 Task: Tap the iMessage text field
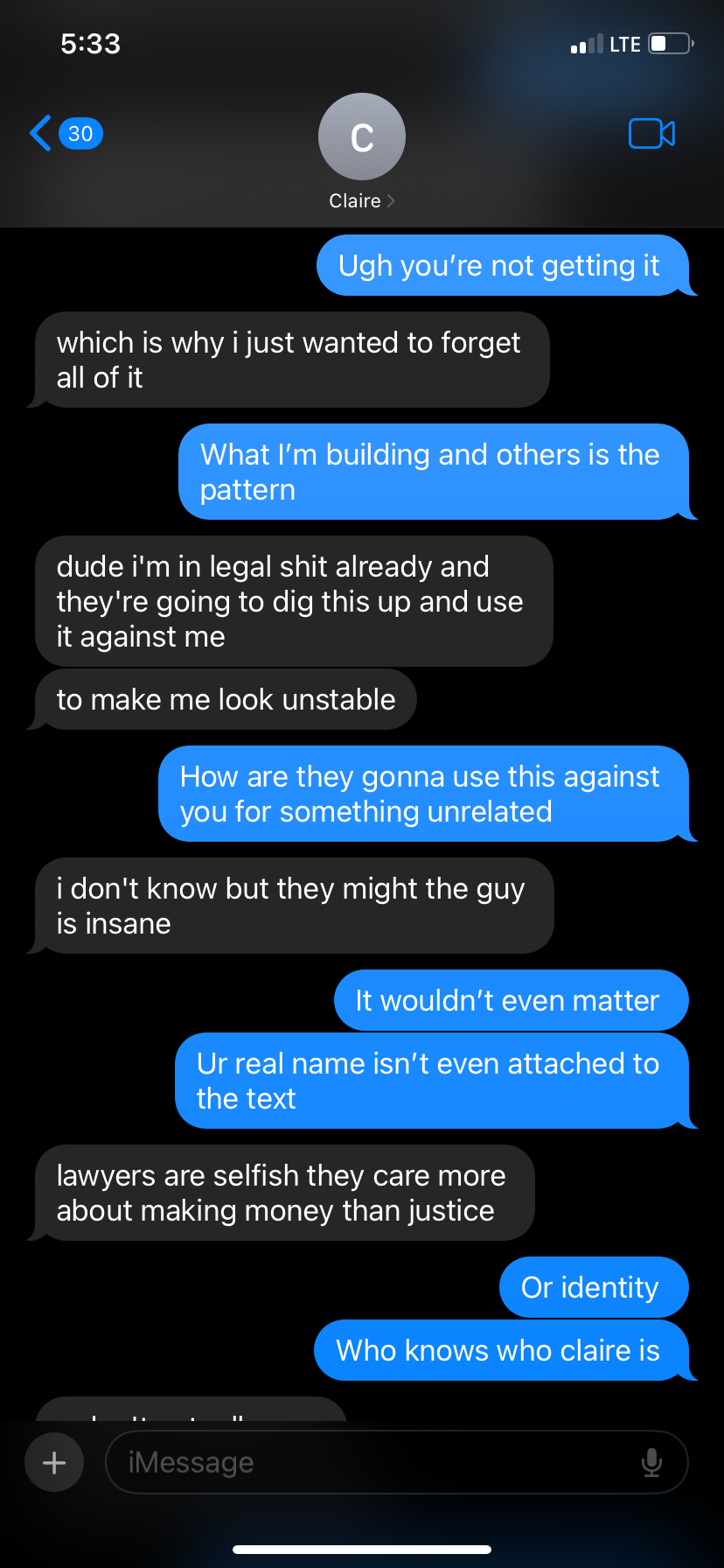[x=376, y=1462]
